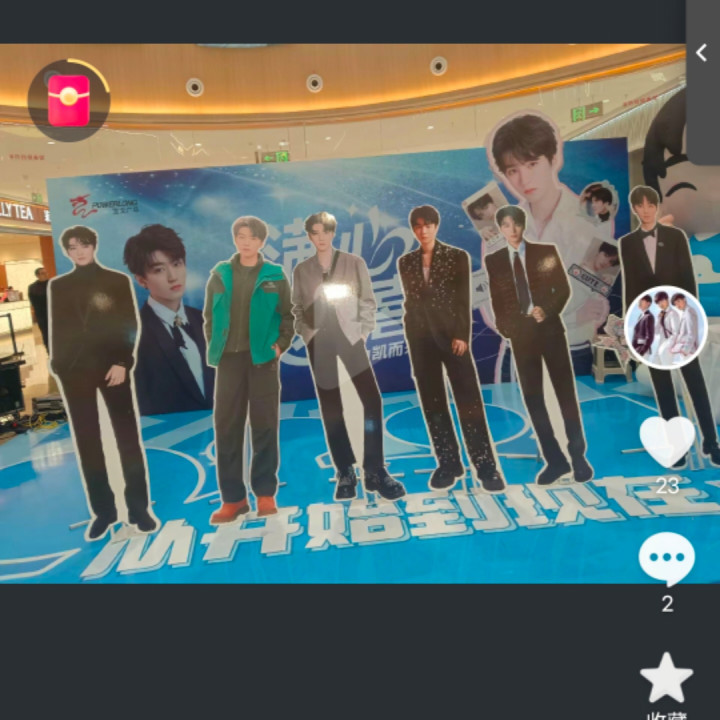This screenshot has width=720, height=720.
Task: Open the comments bubble
Action: click(667, 559)
